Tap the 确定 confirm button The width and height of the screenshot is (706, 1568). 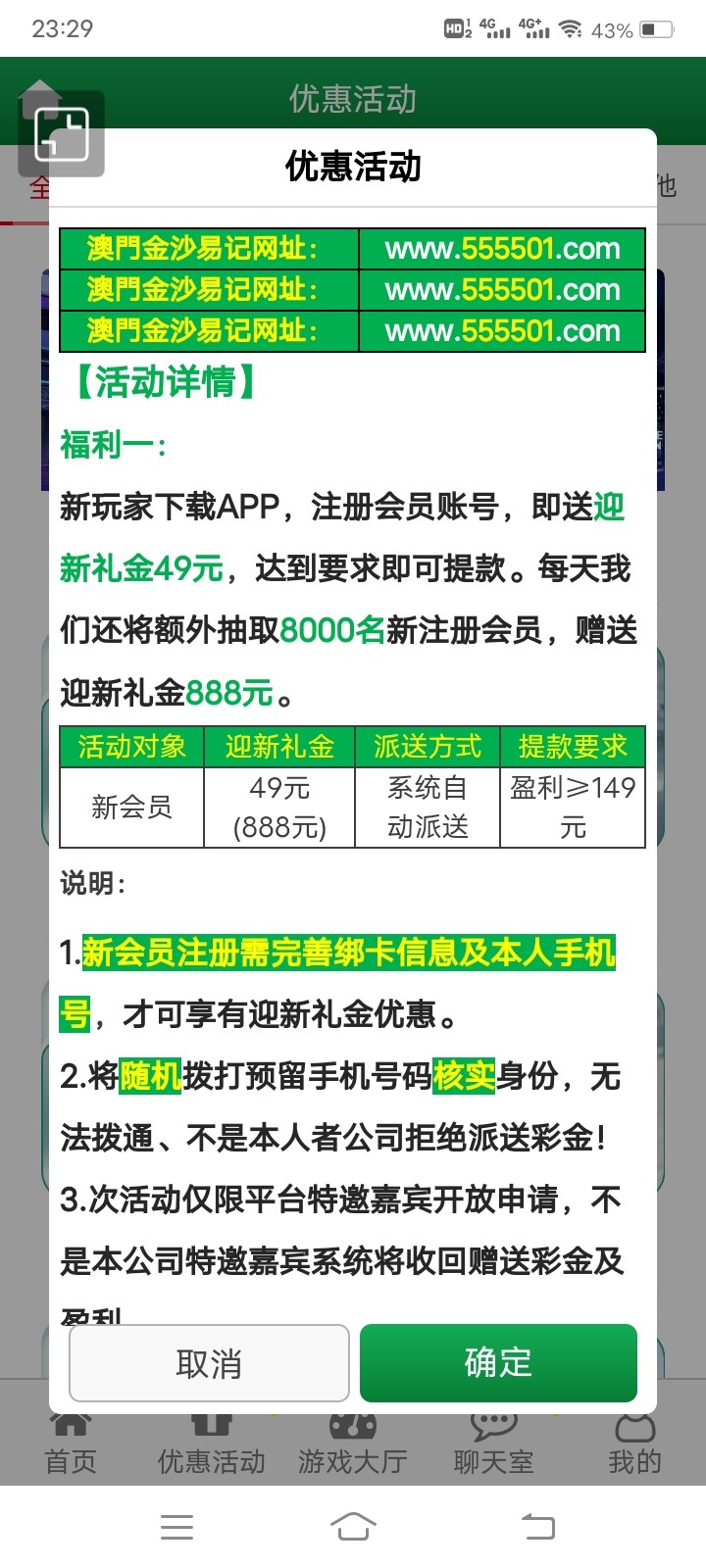[x=498, y=1363]
